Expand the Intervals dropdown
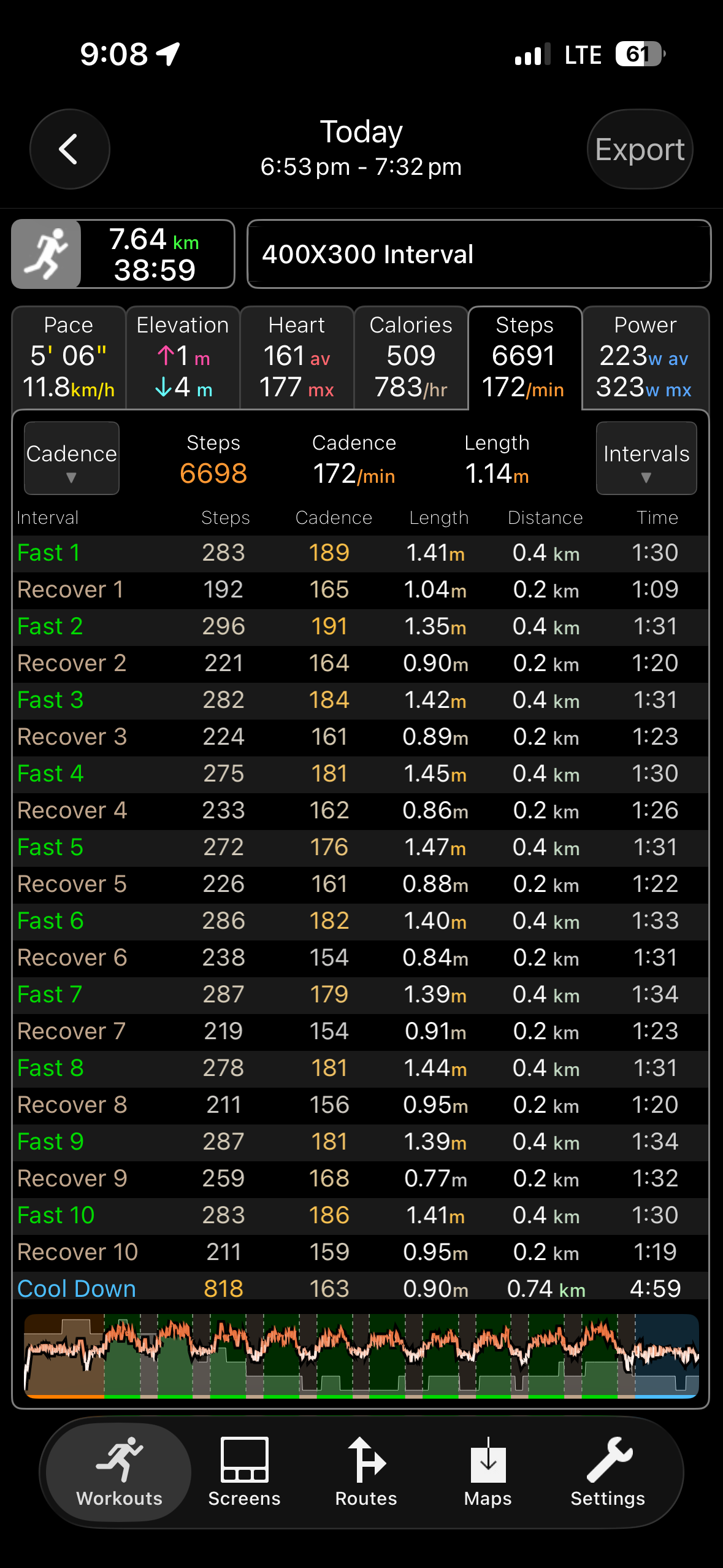 [646, 458]
